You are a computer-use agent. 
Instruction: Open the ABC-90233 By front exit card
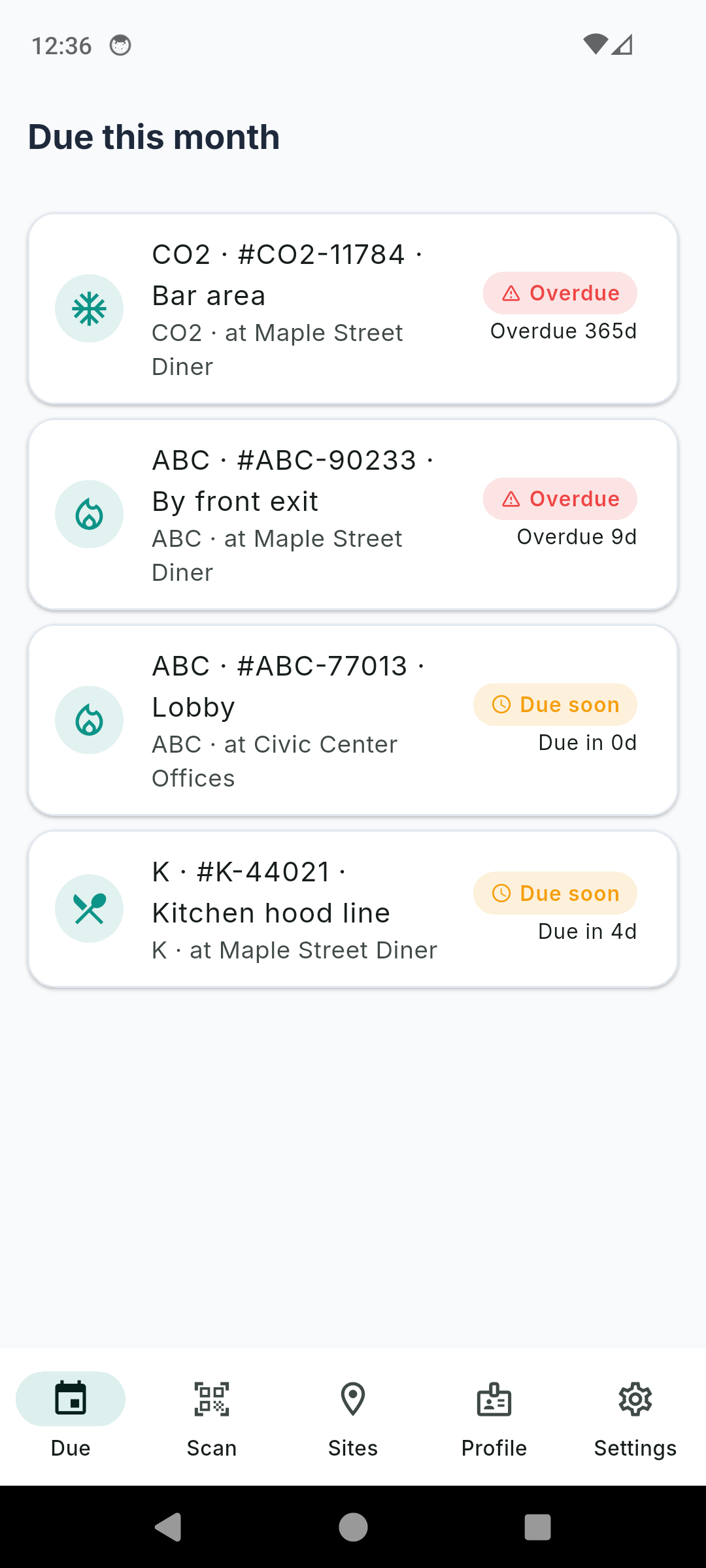click(x=353, y=514)
